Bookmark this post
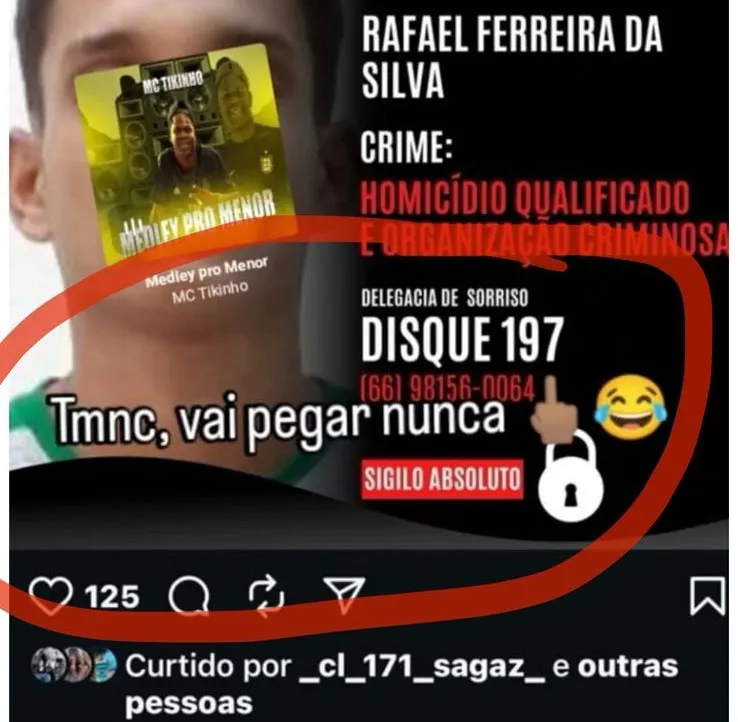The image size is (738, 722). [708, 596]
